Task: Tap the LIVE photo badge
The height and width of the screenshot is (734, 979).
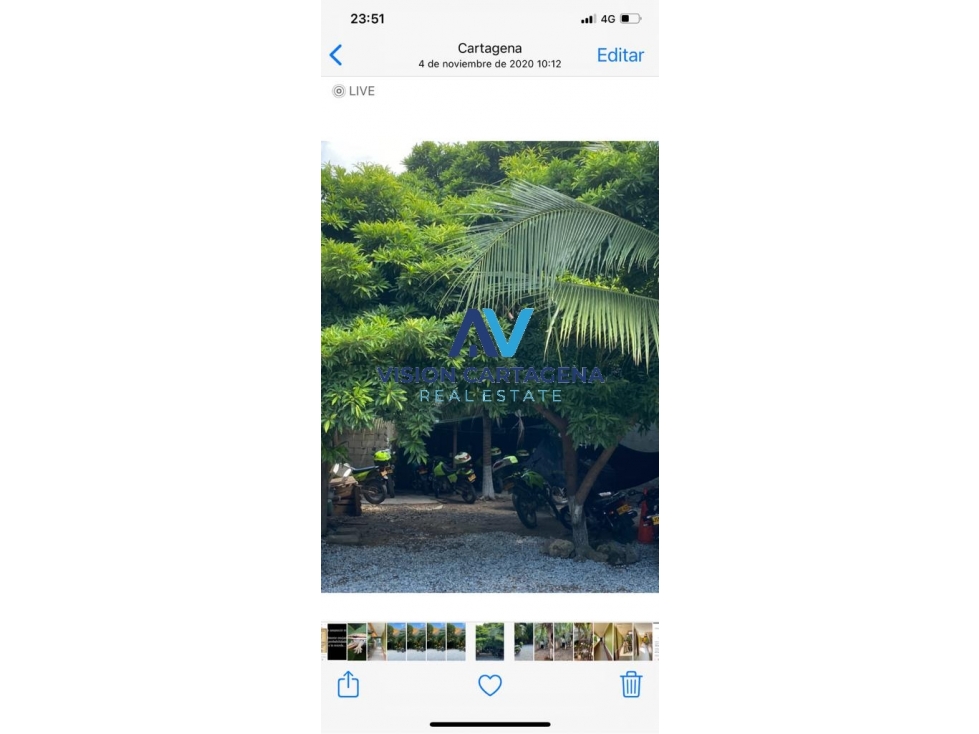Action: pos(354,91)
